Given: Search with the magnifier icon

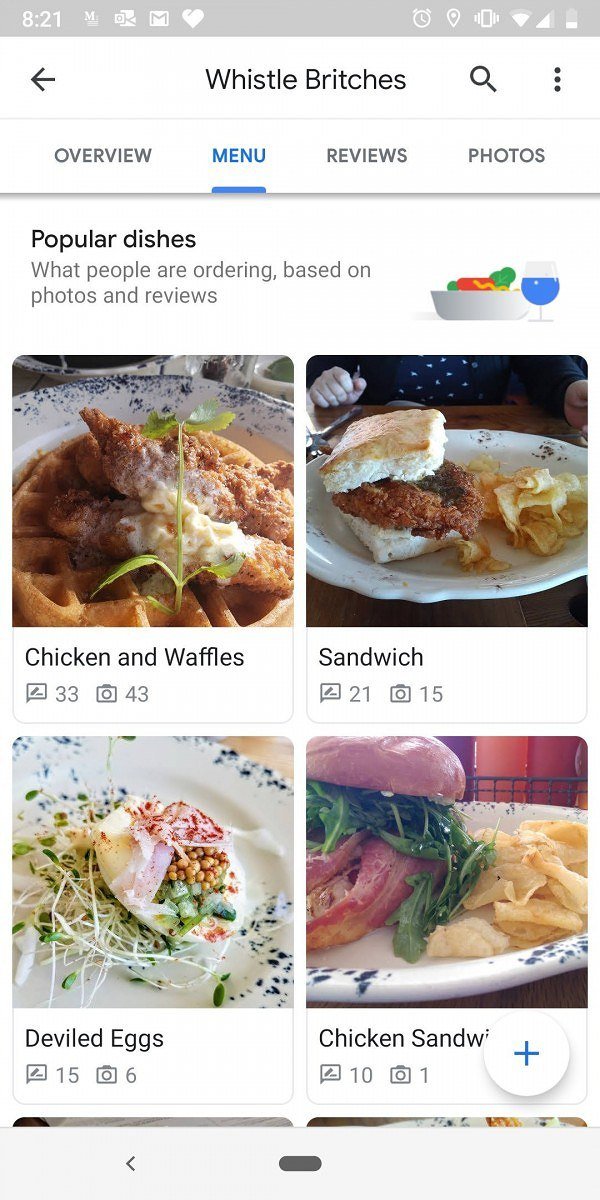Looking at the screenshot, I should pos(483,80).
